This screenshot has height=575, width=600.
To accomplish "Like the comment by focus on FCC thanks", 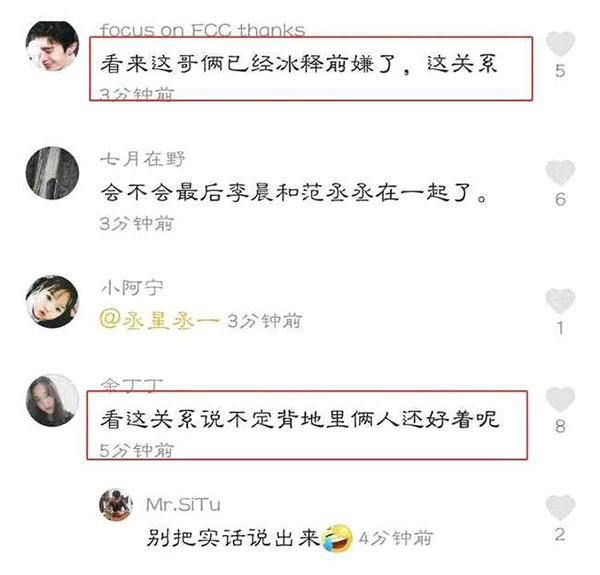I will [562, 45].
